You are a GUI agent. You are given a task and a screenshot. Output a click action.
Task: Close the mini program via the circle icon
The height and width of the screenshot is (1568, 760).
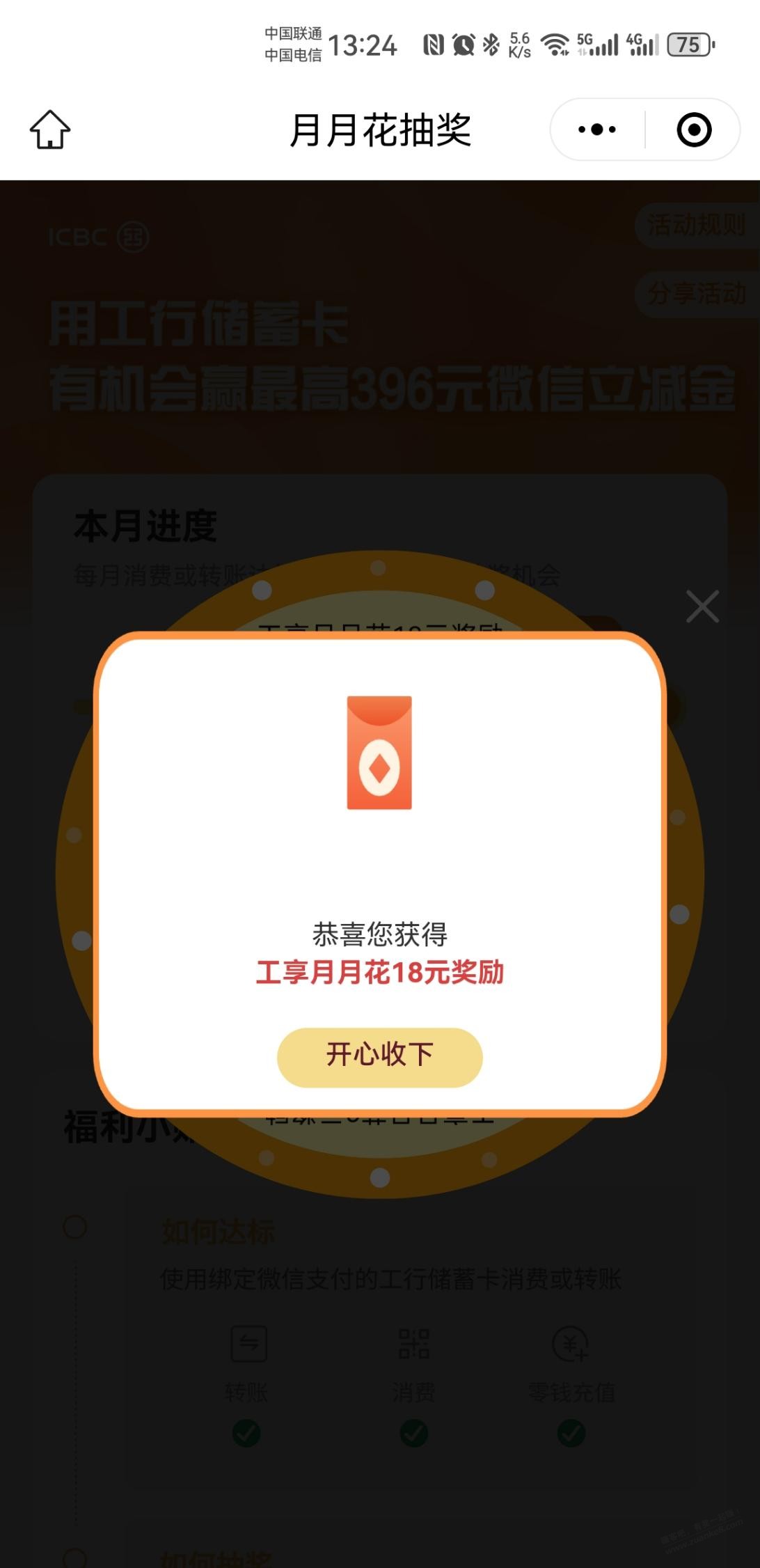[x=694, y=130]
